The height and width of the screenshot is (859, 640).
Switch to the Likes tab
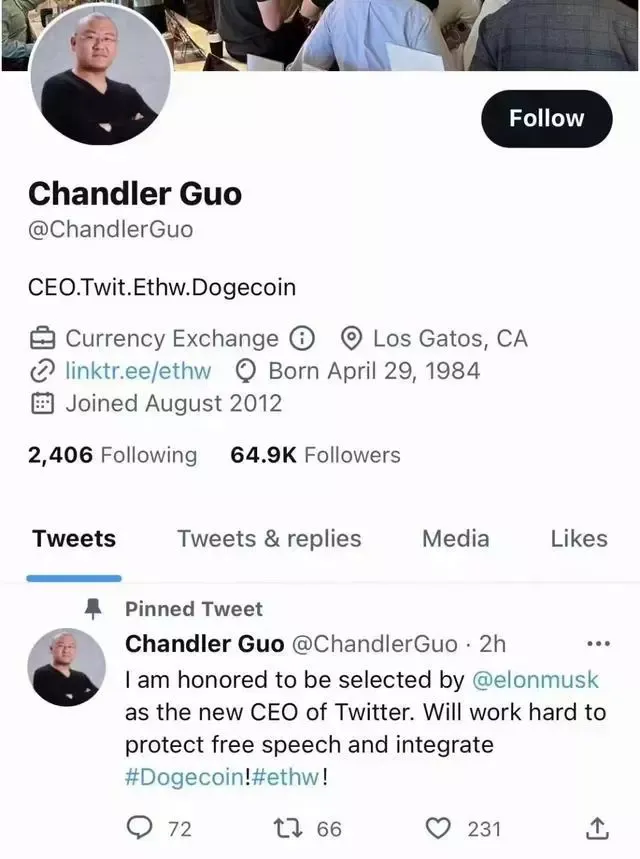[578, 539]
